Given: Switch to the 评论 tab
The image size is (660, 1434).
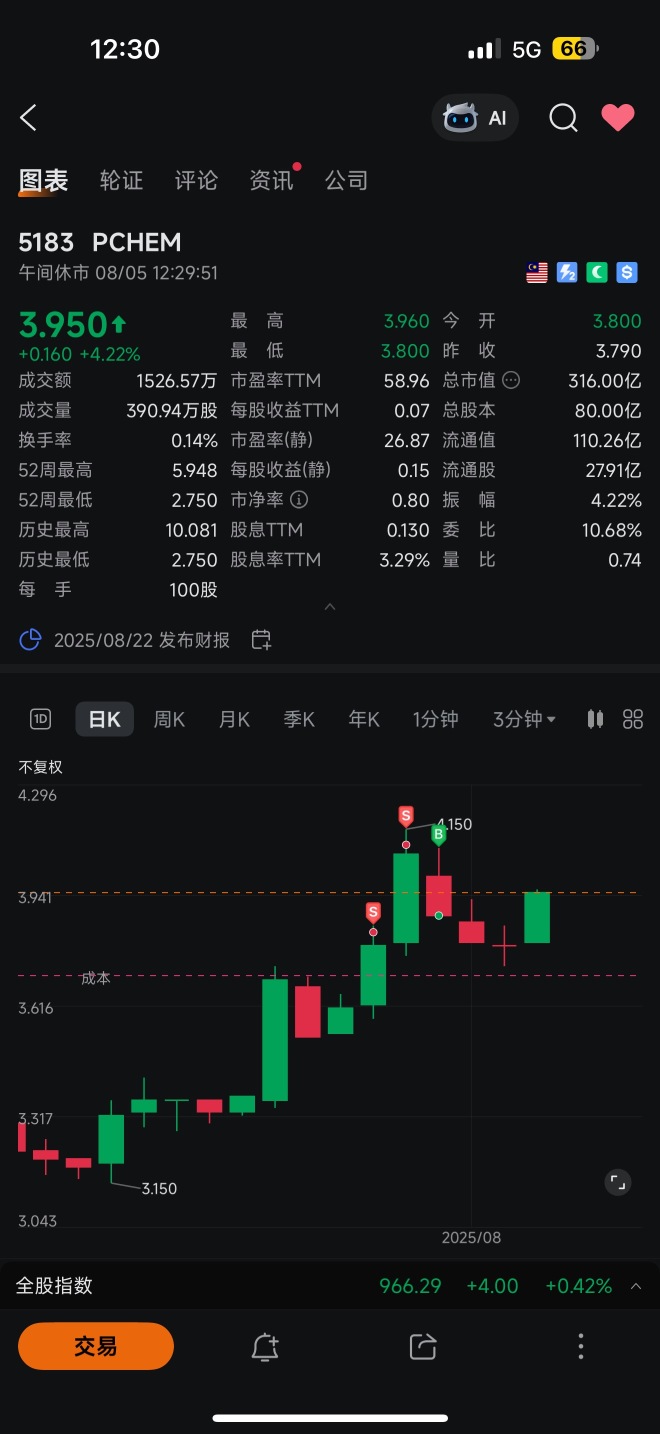Looking at the screenshot, I should point(196,181).
